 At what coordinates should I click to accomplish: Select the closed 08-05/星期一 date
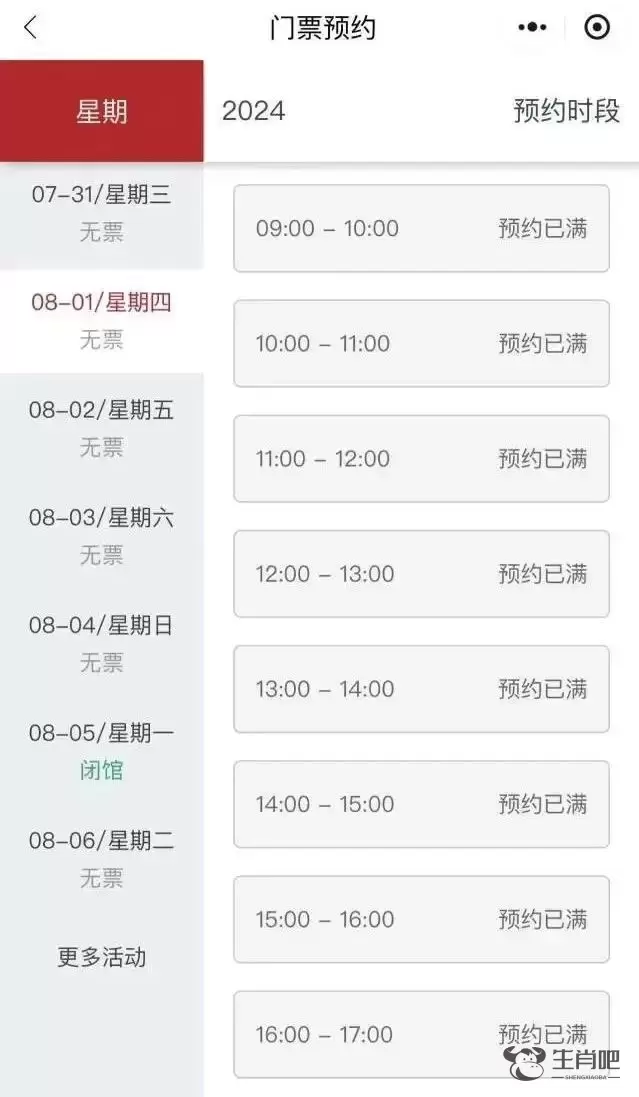(x=101, y=751)
